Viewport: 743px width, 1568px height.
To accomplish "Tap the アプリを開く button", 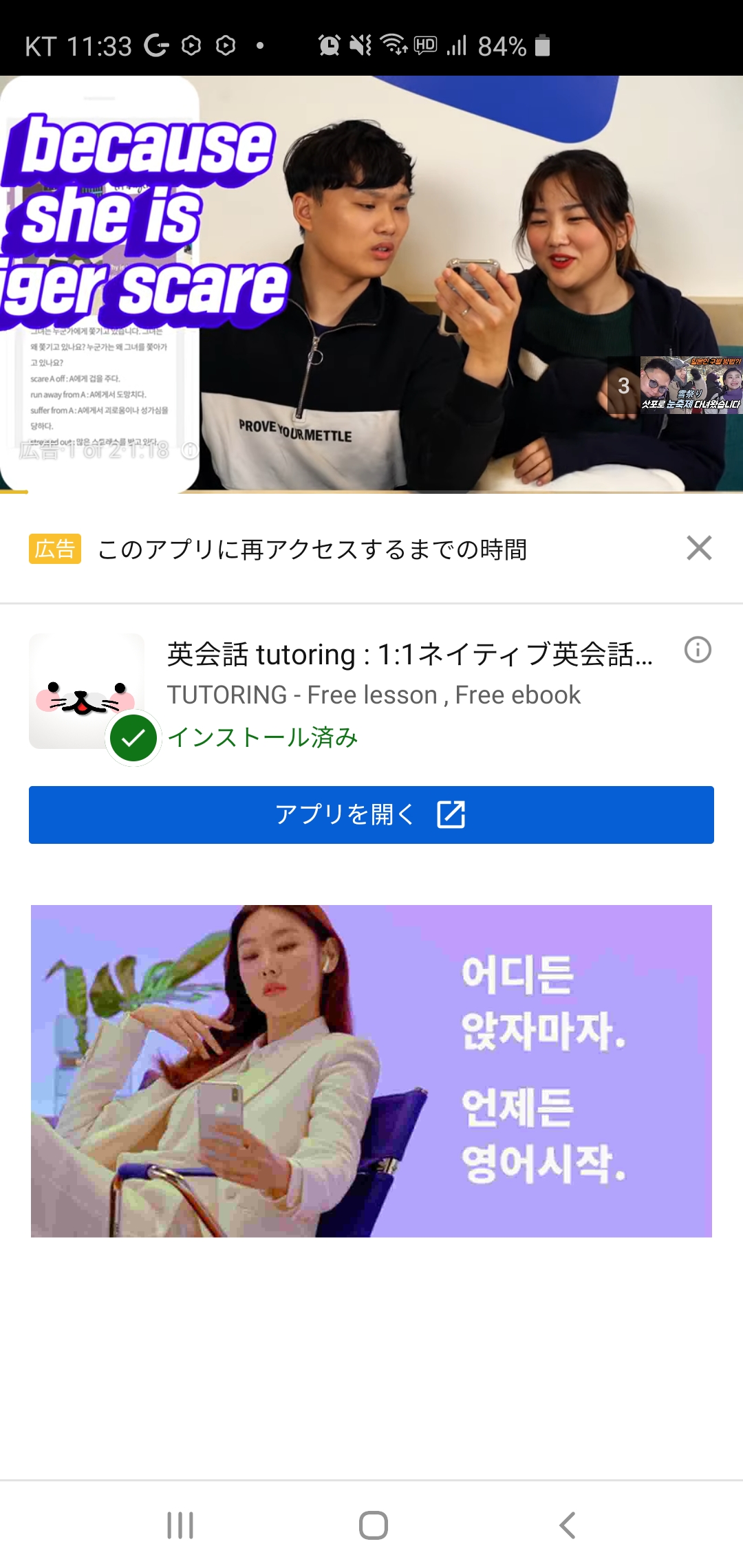I will tap(371, 814).
